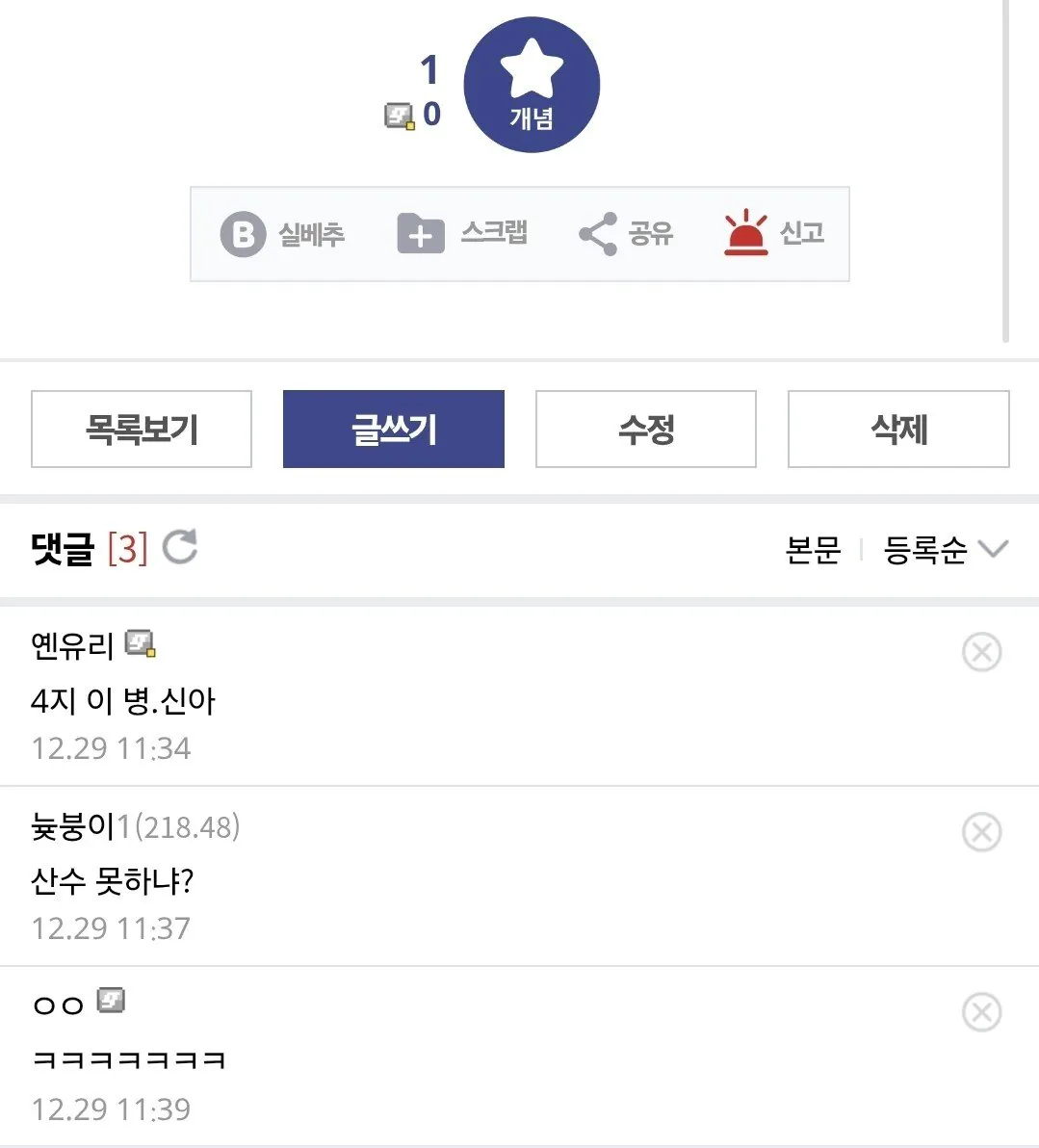Report this post with 신고
The width and height of the screenshot is (1039, 1148).
[x=774, y=234]
